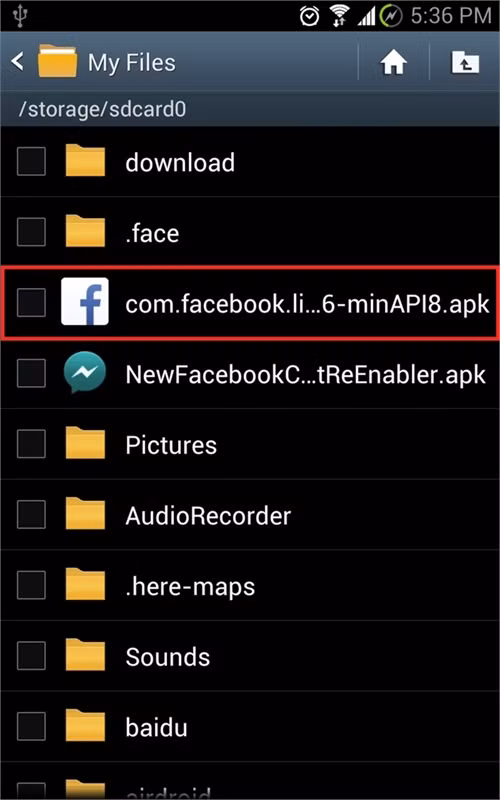Open the .here-maps folder
The image size is (500, 800).
point(250,586)
